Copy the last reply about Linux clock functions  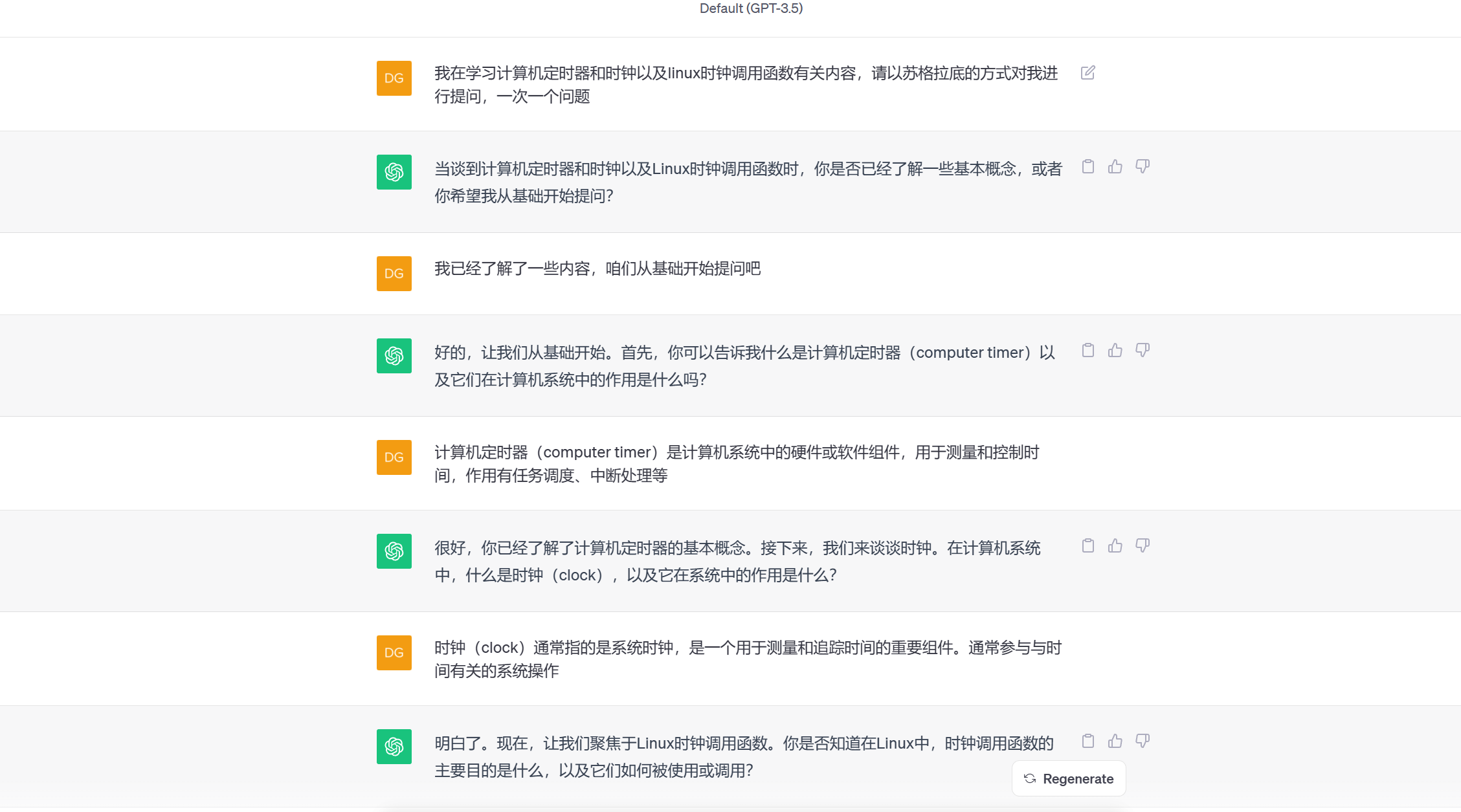point(1087,741)
